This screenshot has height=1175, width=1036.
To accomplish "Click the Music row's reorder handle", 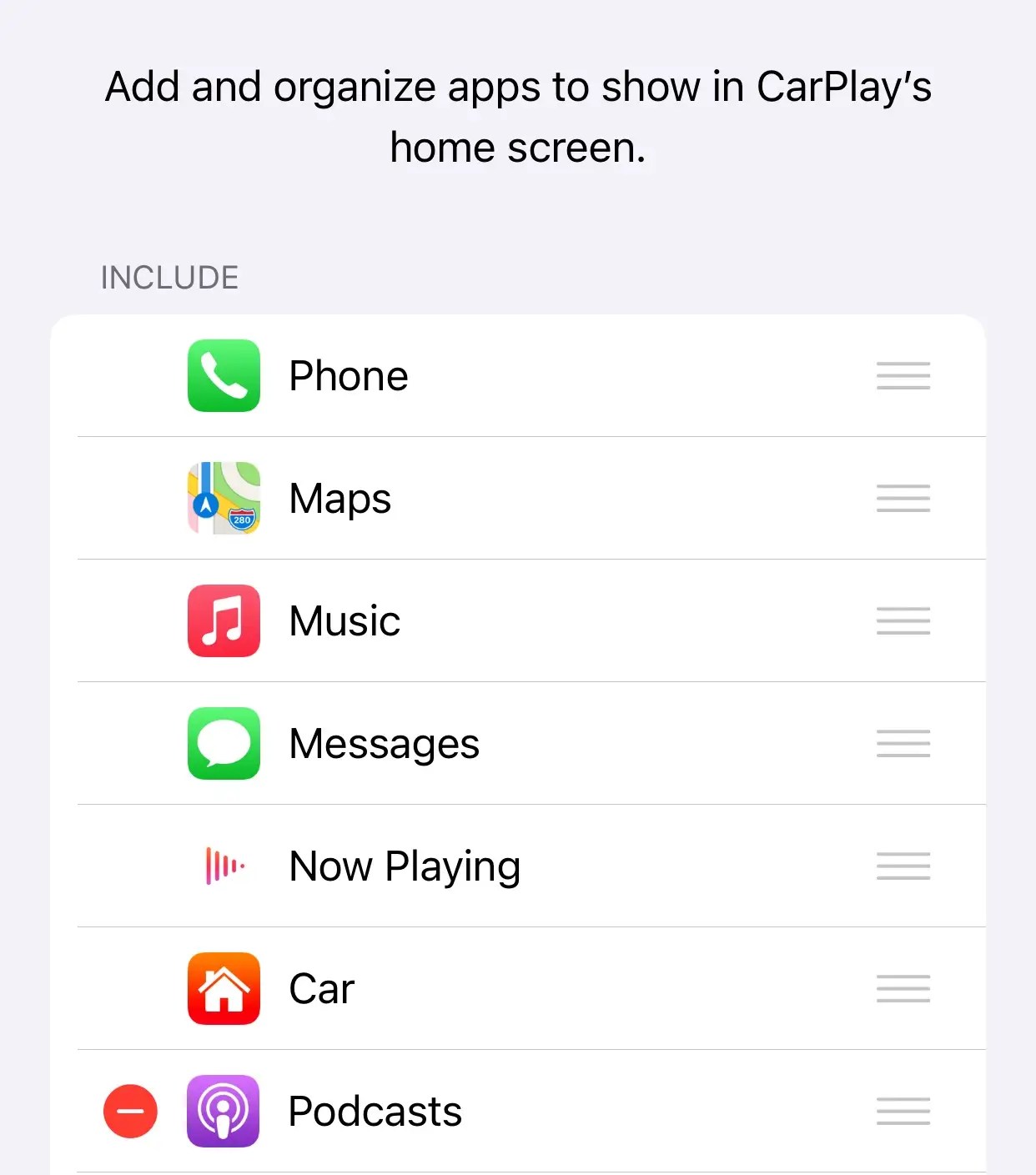I will [x=903, y=621].
